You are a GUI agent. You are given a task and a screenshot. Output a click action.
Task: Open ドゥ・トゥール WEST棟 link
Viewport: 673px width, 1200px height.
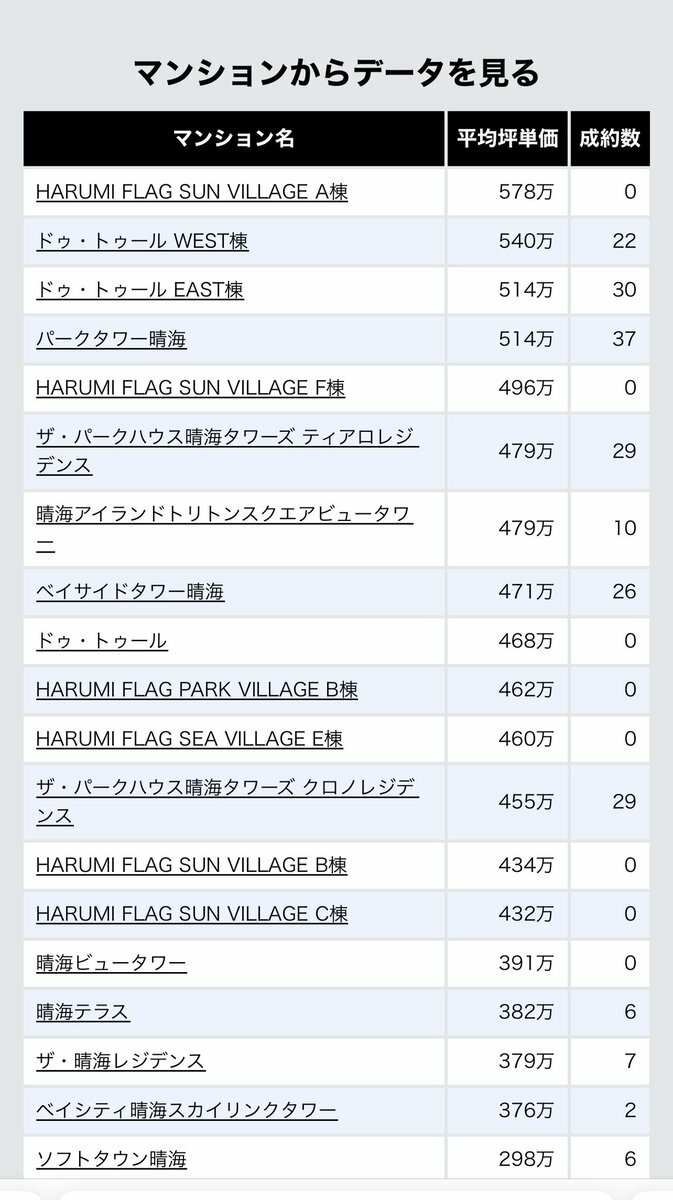[x=142, y=241]
